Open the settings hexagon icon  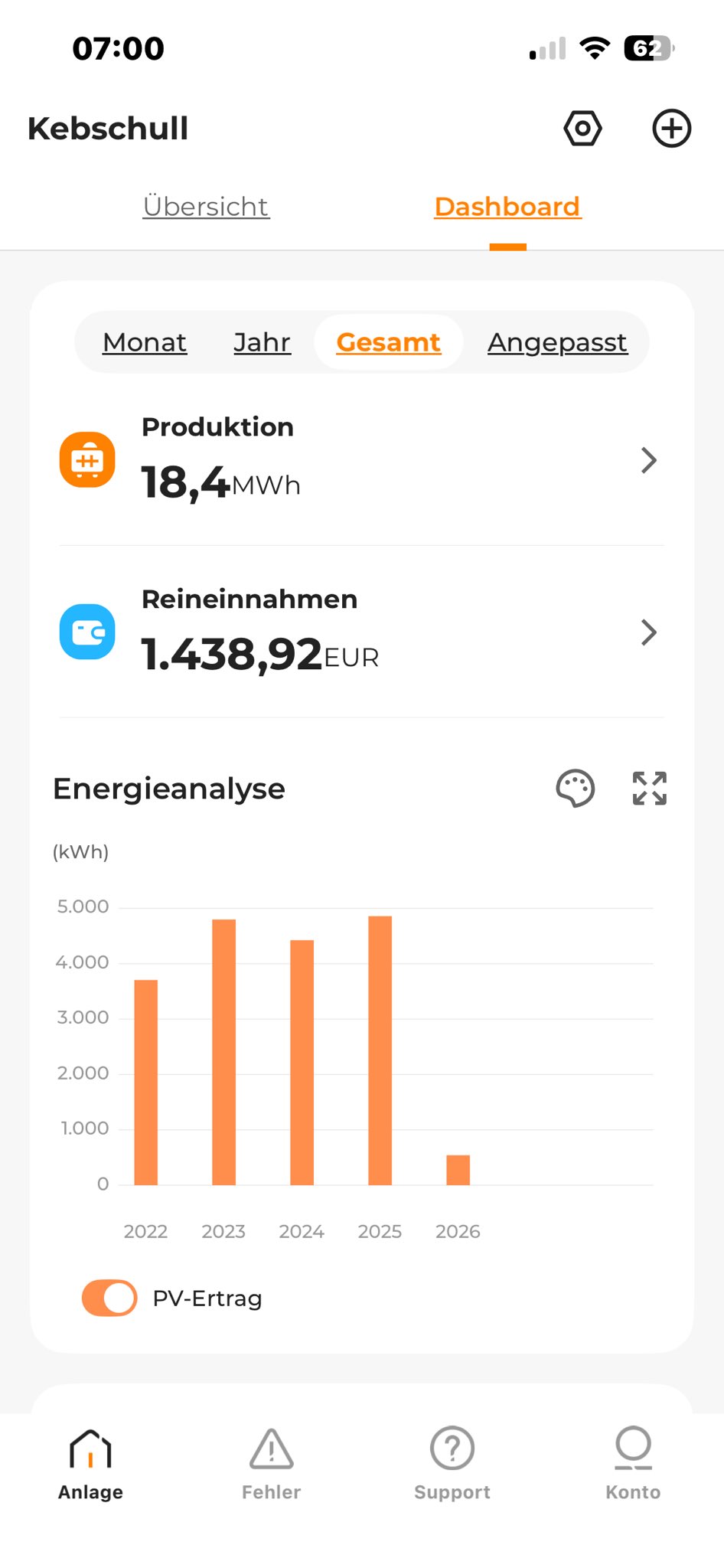pyautogui.click(x=582, y=129)
